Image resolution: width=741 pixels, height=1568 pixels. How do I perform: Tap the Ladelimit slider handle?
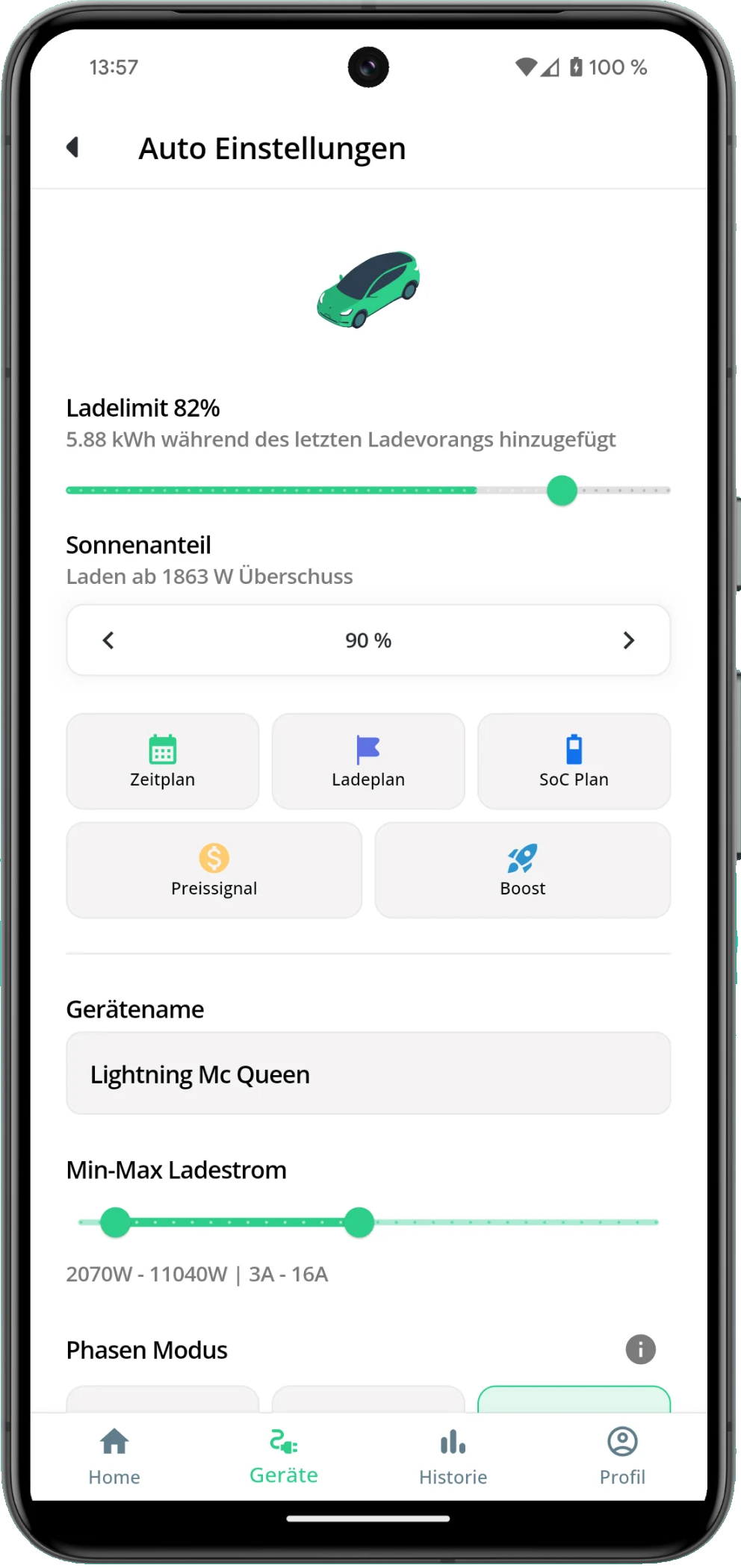pos(562,491)
